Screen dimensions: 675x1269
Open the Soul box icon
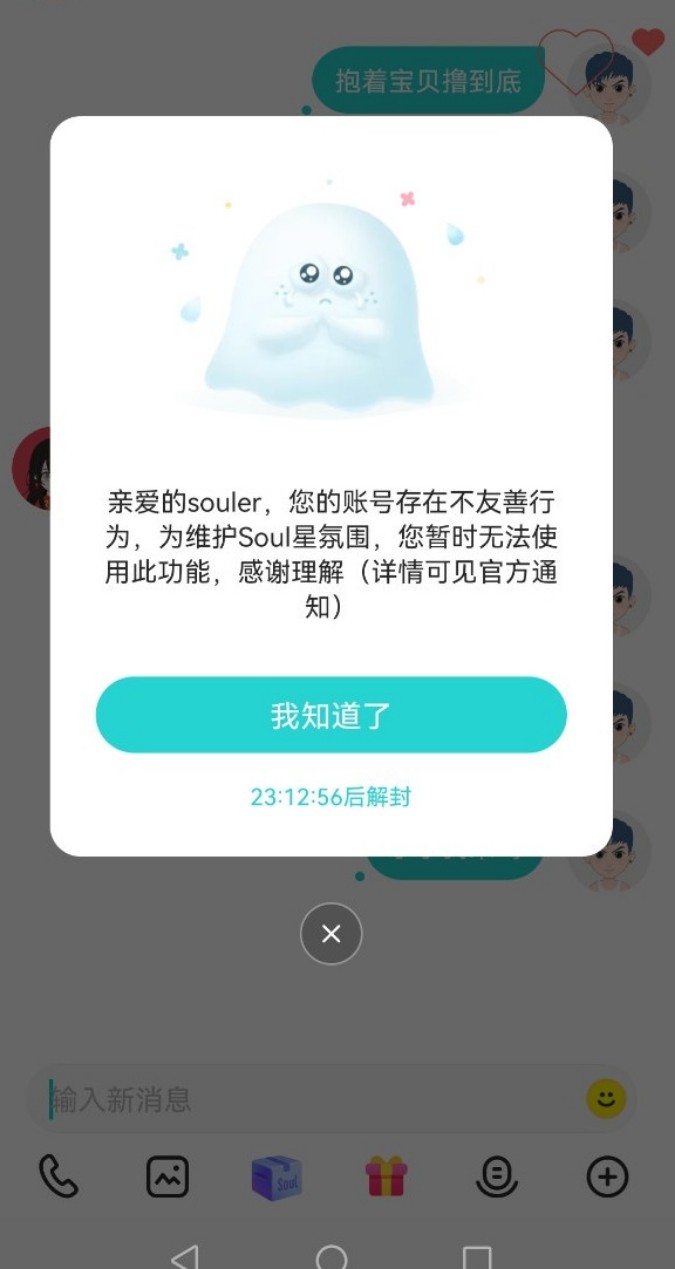pyautogui.click(x=277, y=1177)
